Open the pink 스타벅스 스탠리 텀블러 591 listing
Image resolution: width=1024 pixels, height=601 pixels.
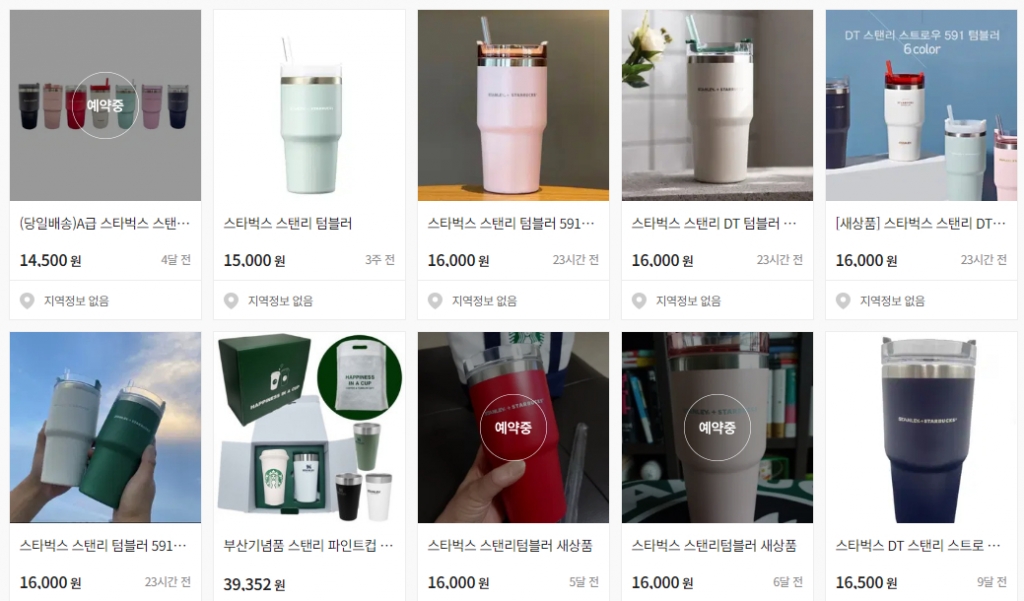[512, 223]
